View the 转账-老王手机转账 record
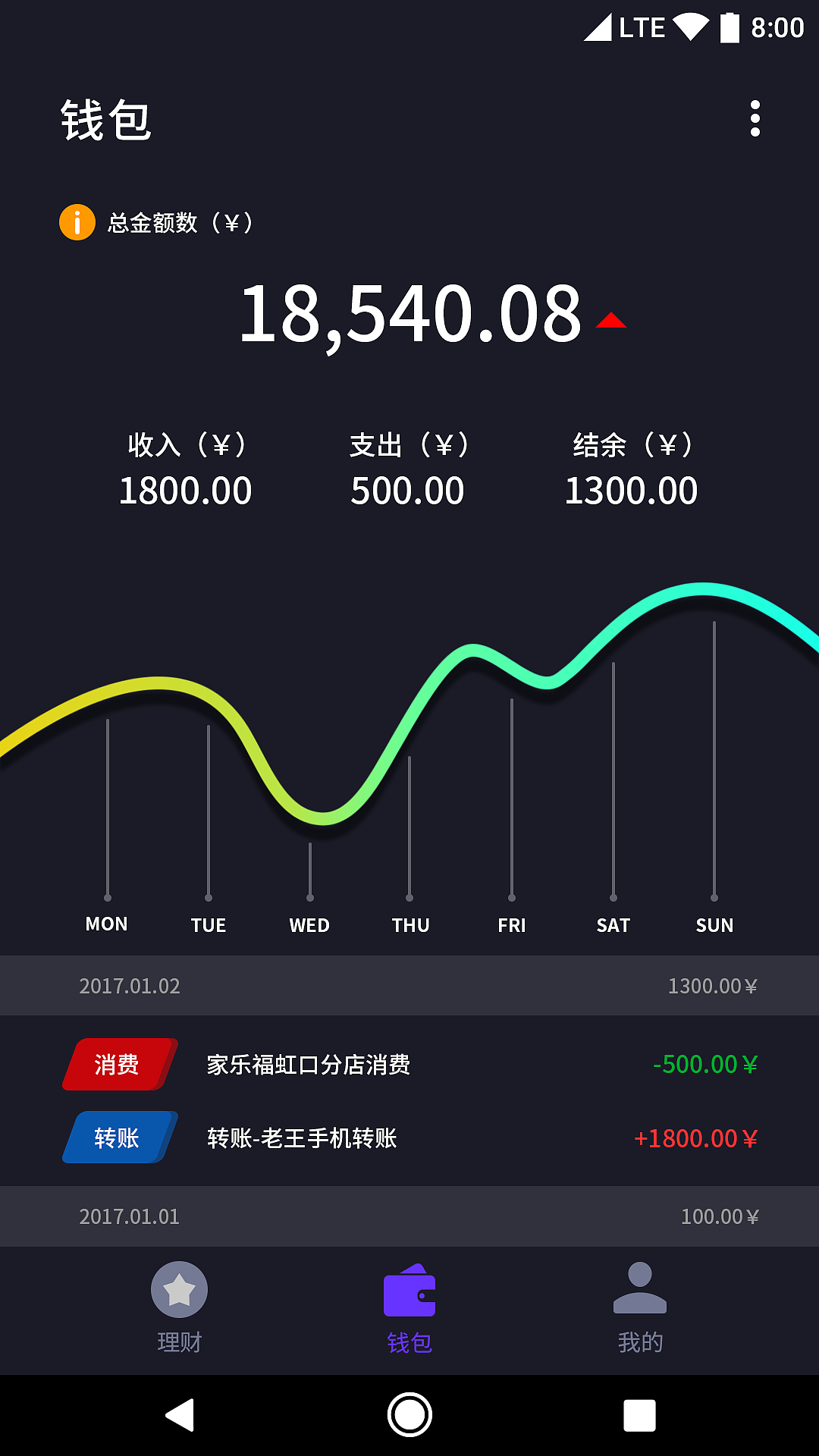Screen dimensions: 819x1456 coord(303,1139)
